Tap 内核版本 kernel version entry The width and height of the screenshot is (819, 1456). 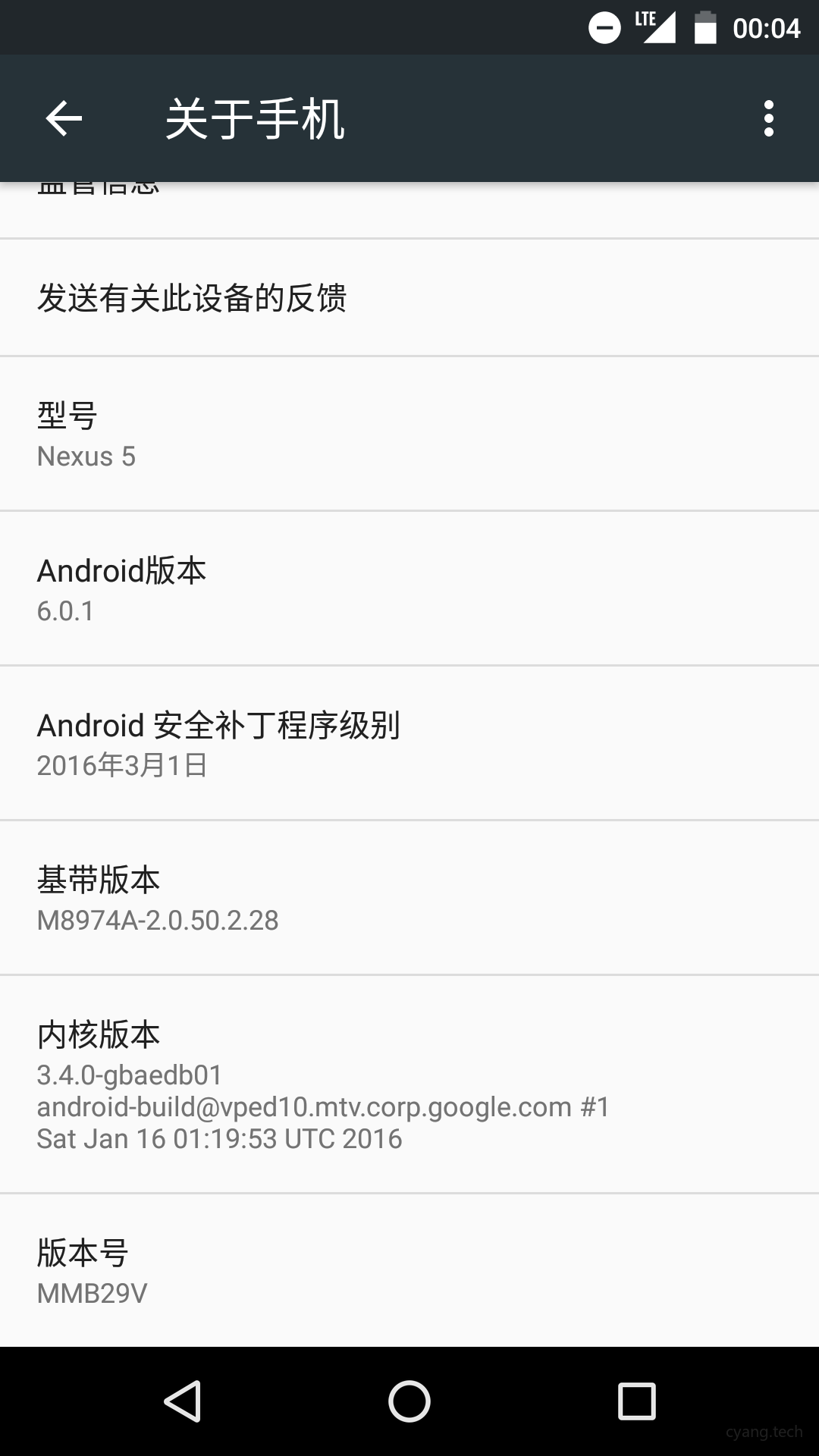(409, 1084)
